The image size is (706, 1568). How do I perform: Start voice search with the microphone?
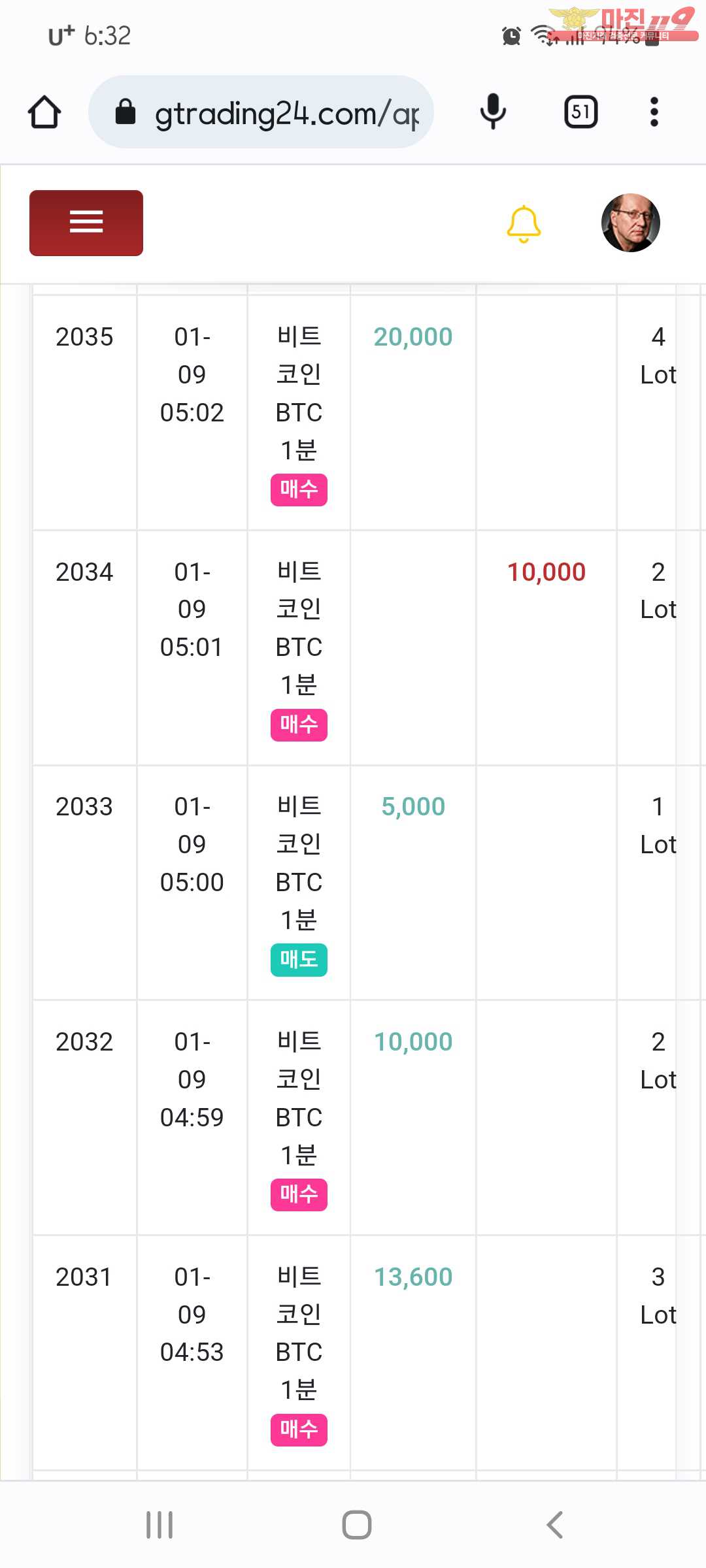493,112
